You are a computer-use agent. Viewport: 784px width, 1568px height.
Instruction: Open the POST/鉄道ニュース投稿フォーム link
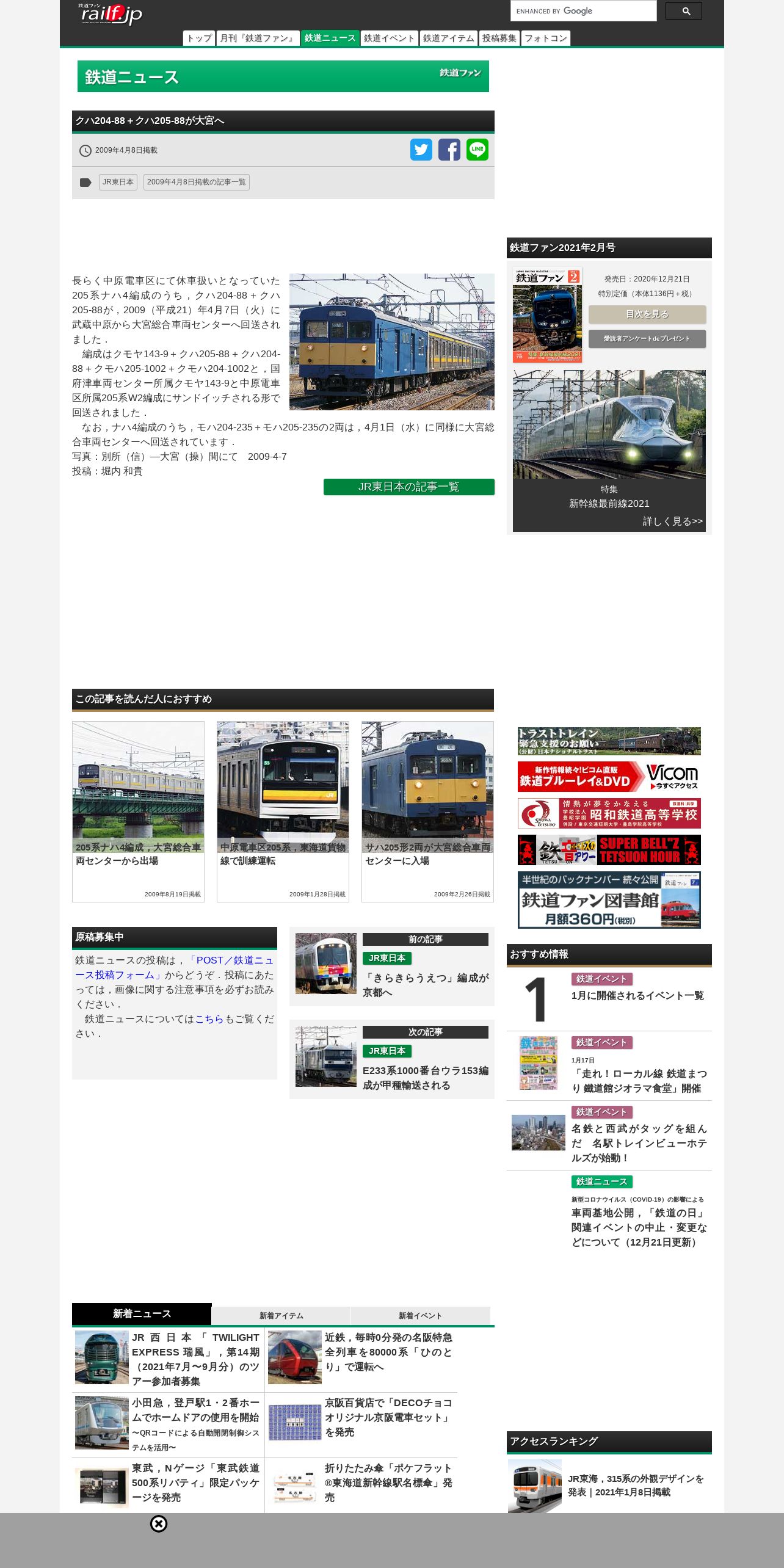tap(174, 968)
